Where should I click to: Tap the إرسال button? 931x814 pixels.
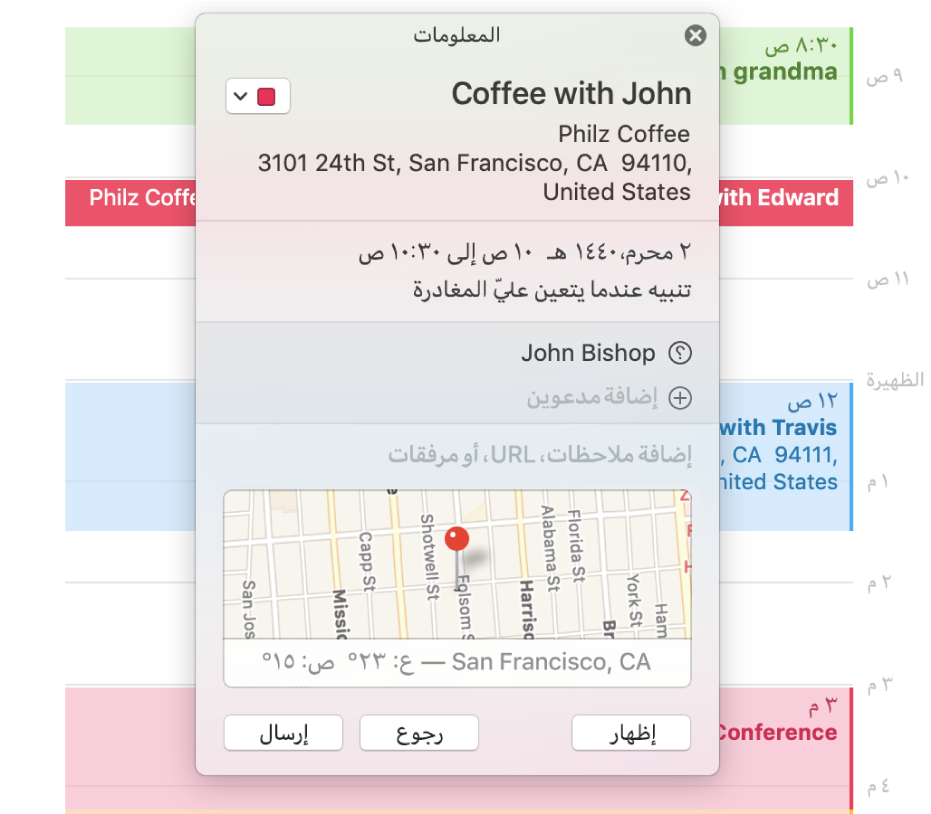(283, 734)
